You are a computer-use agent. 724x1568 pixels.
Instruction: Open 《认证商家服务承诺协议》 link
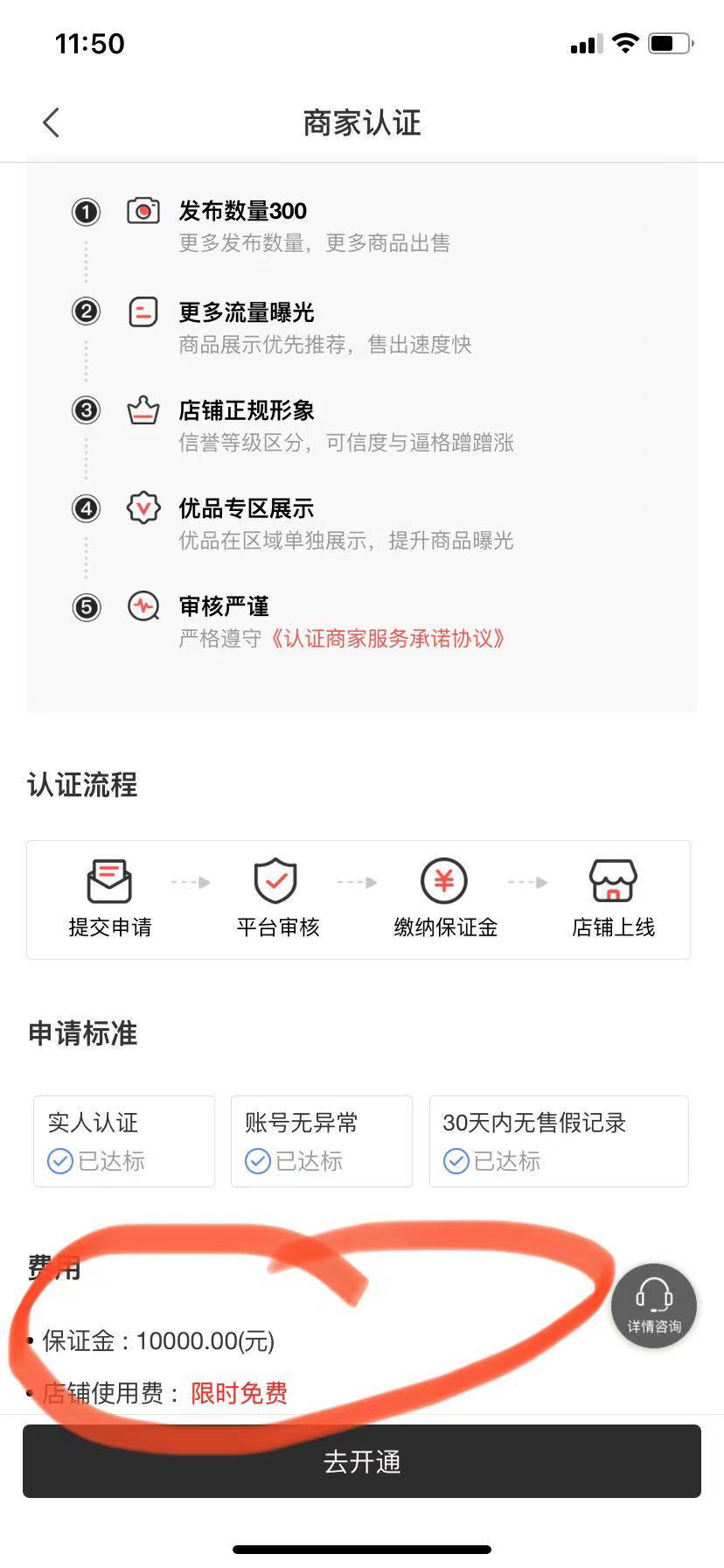386,638
